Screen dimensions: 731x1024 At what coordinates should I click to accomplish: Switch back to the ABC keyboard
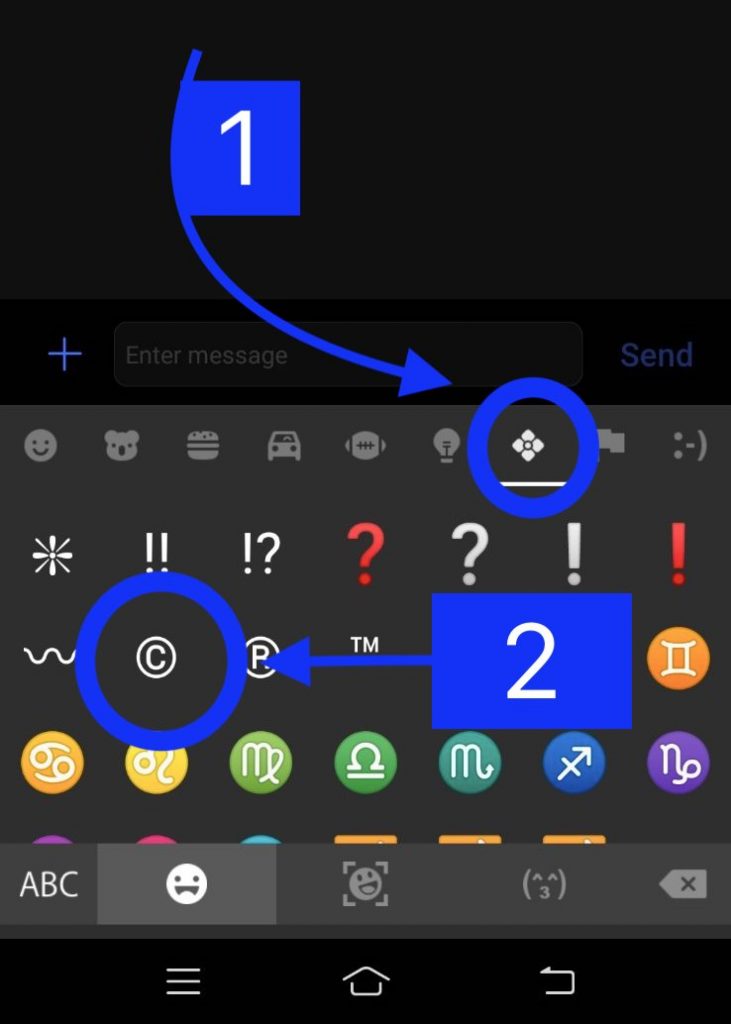pos(46,884)
